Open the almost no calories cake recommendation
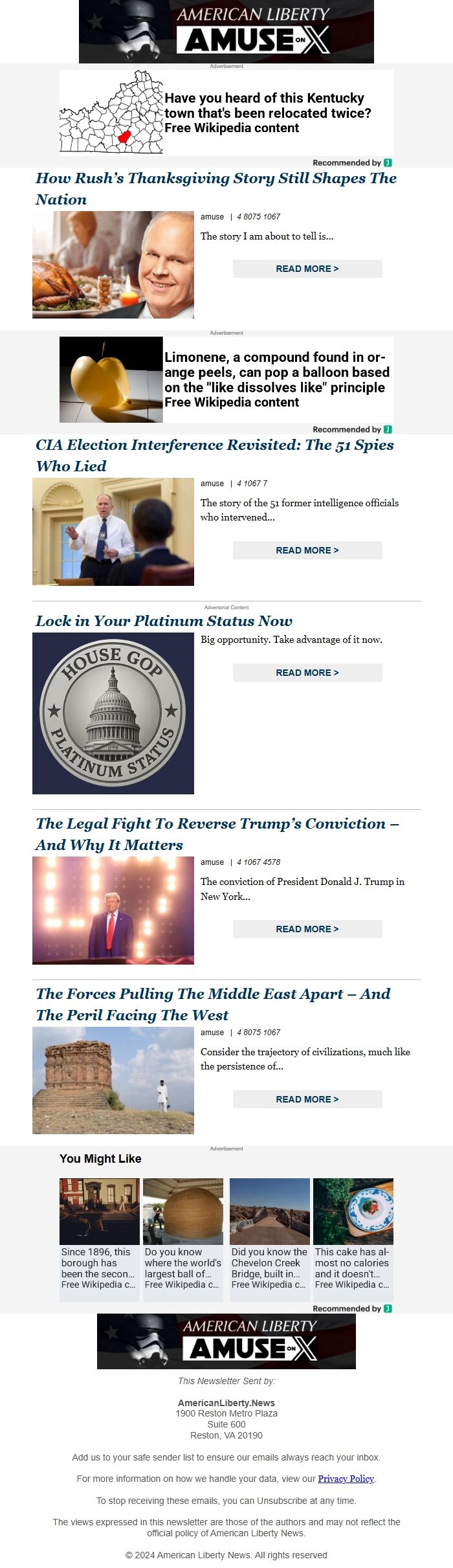 click(x=353, y=1235)
